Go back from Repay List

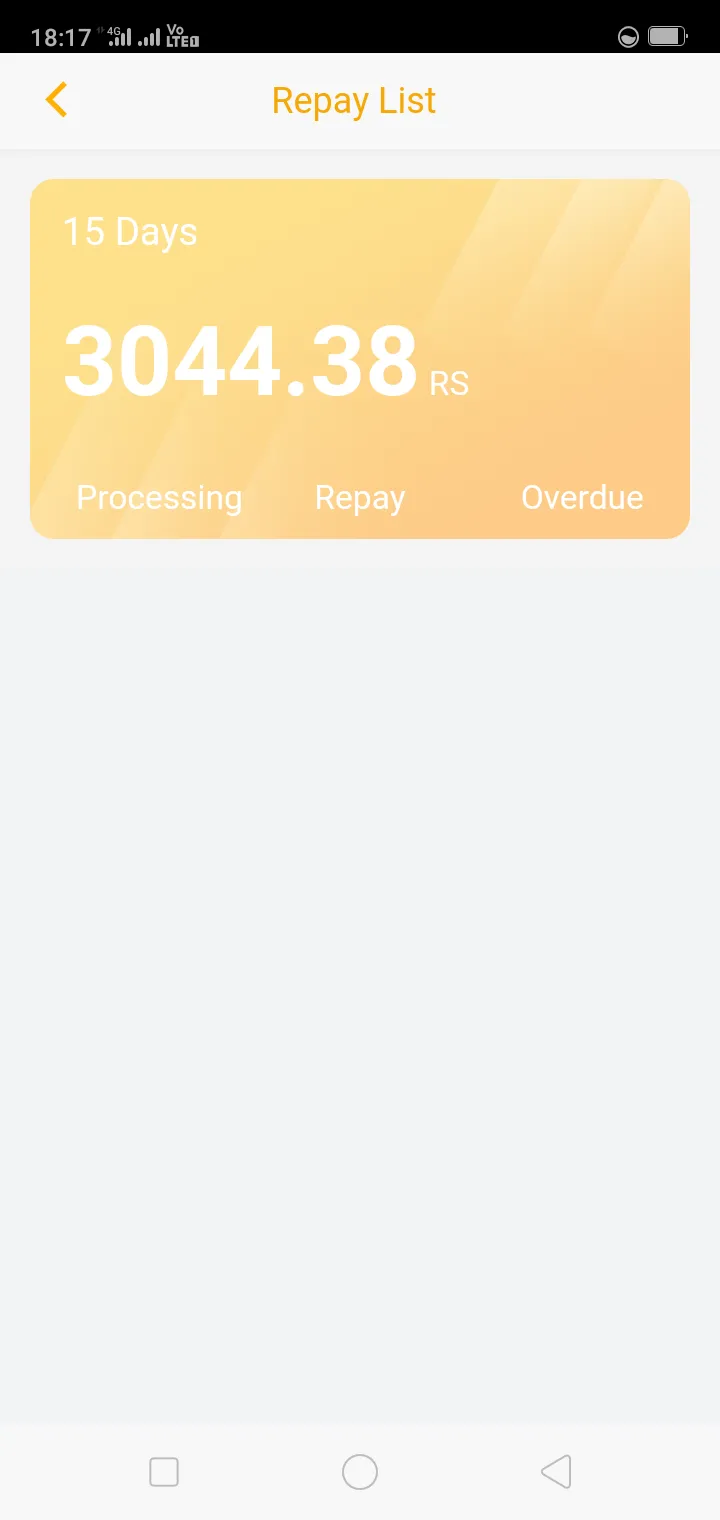[57, 100]
